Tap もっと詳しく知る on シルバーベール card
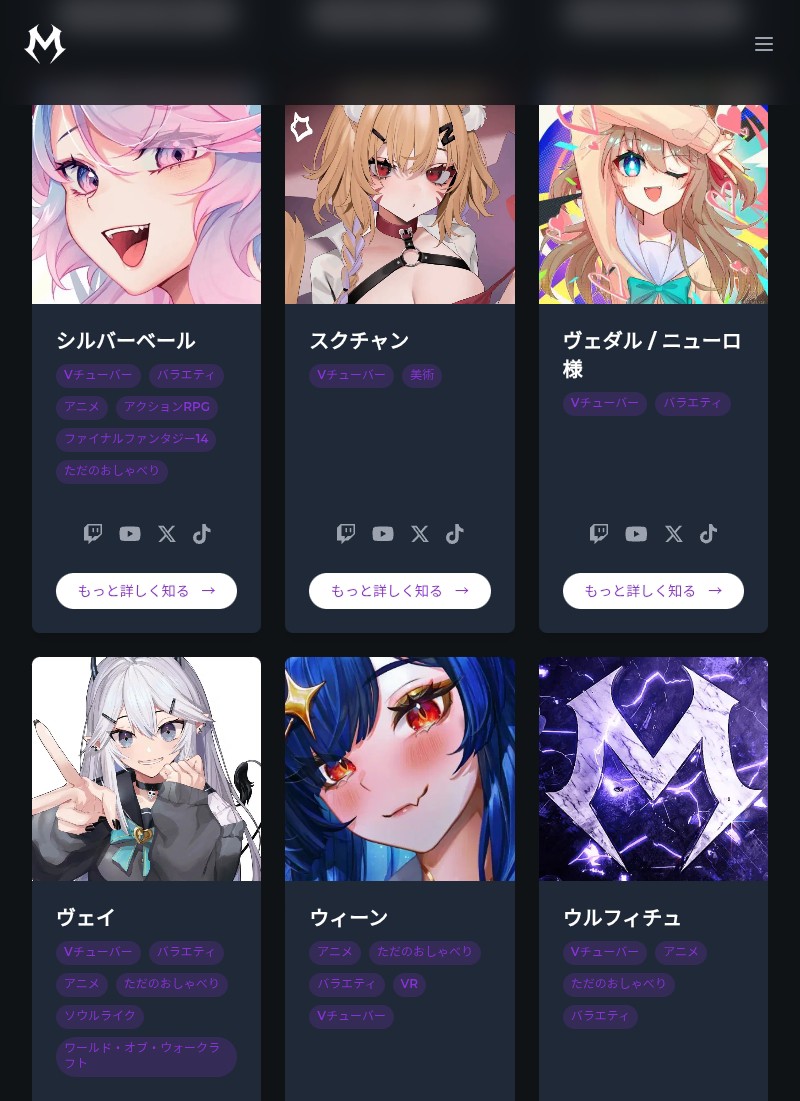Screen dimensions: 800x1101 tap(146, 591)
